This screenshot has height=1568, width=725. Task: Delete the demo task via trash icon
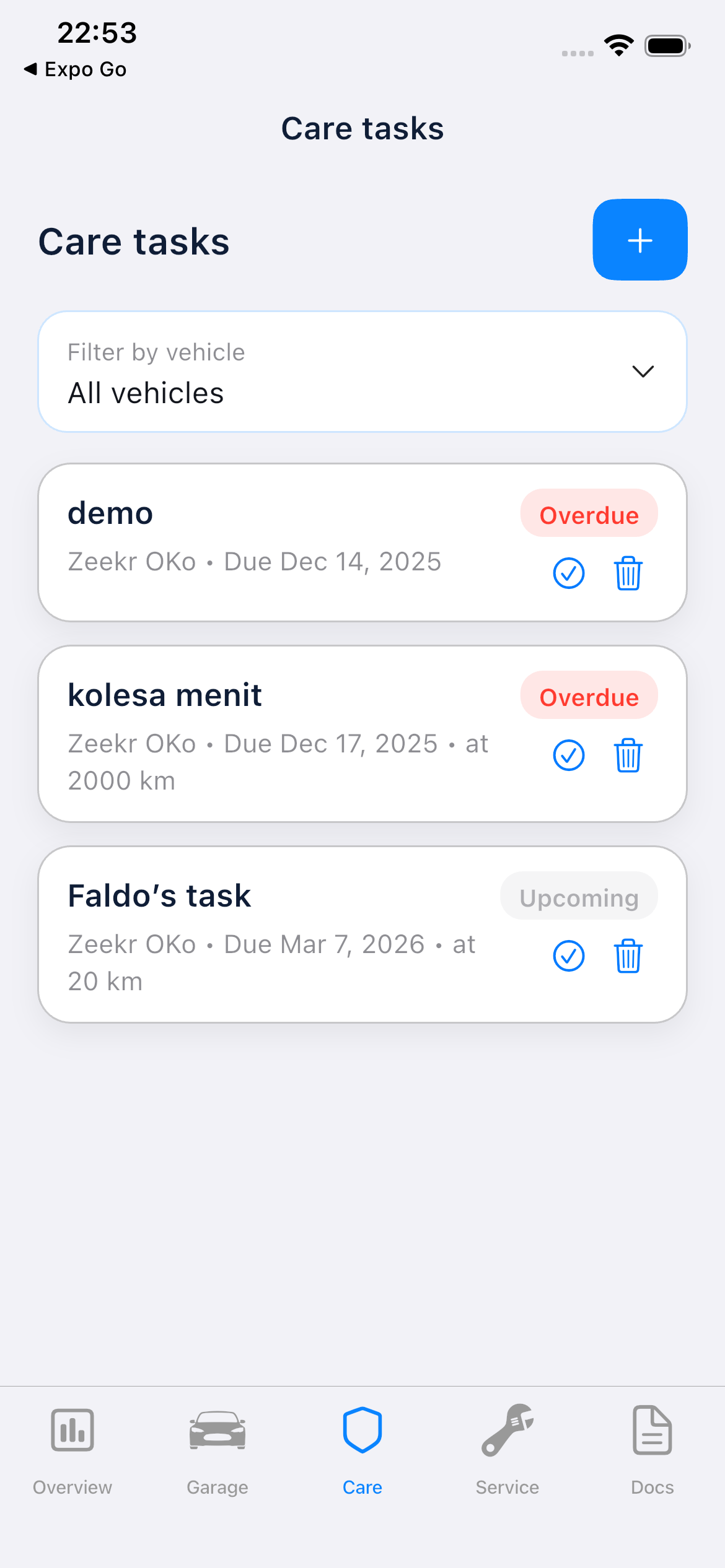pos(628,573)
